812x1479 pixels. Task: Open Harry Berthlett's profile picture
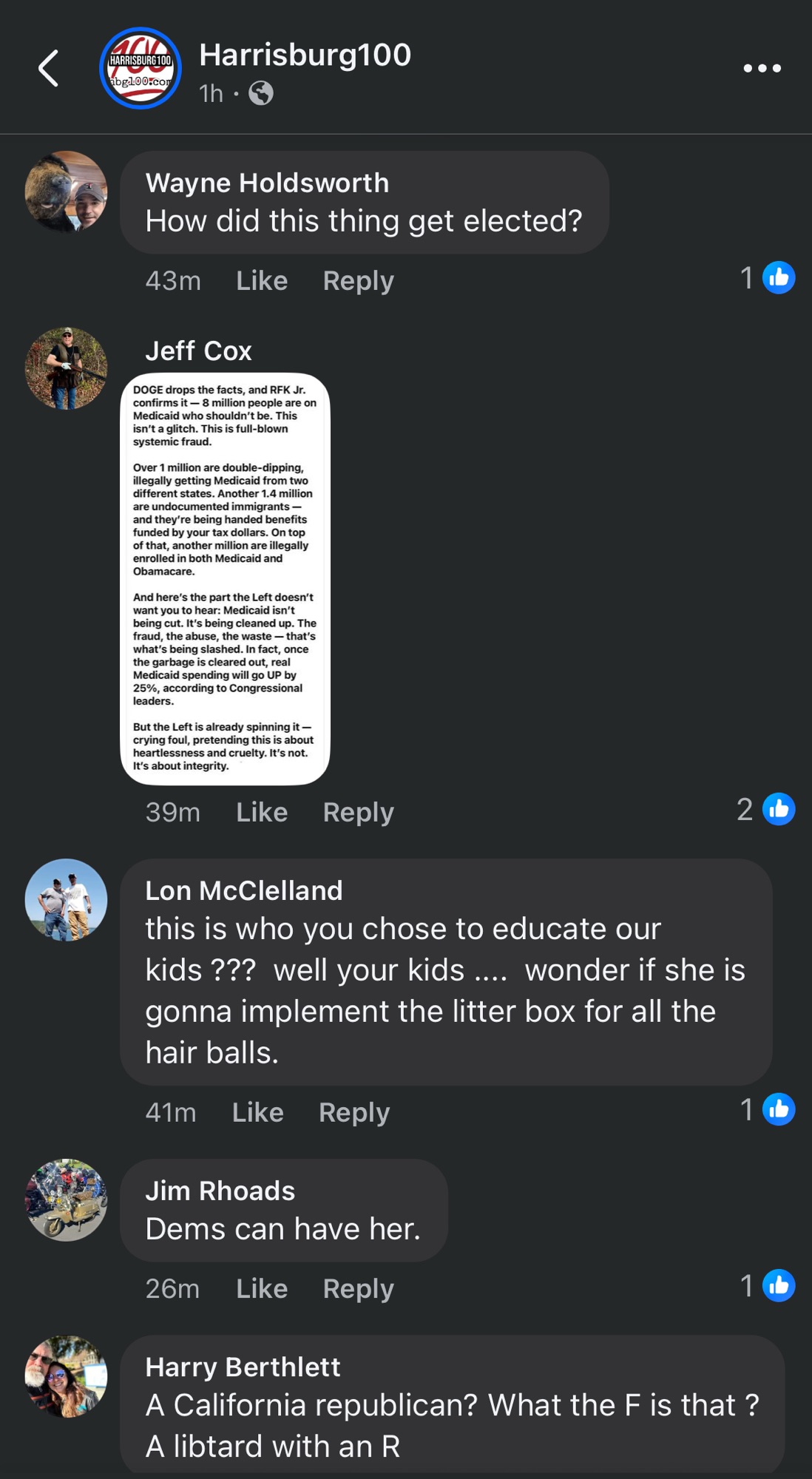click(66, 1376)
